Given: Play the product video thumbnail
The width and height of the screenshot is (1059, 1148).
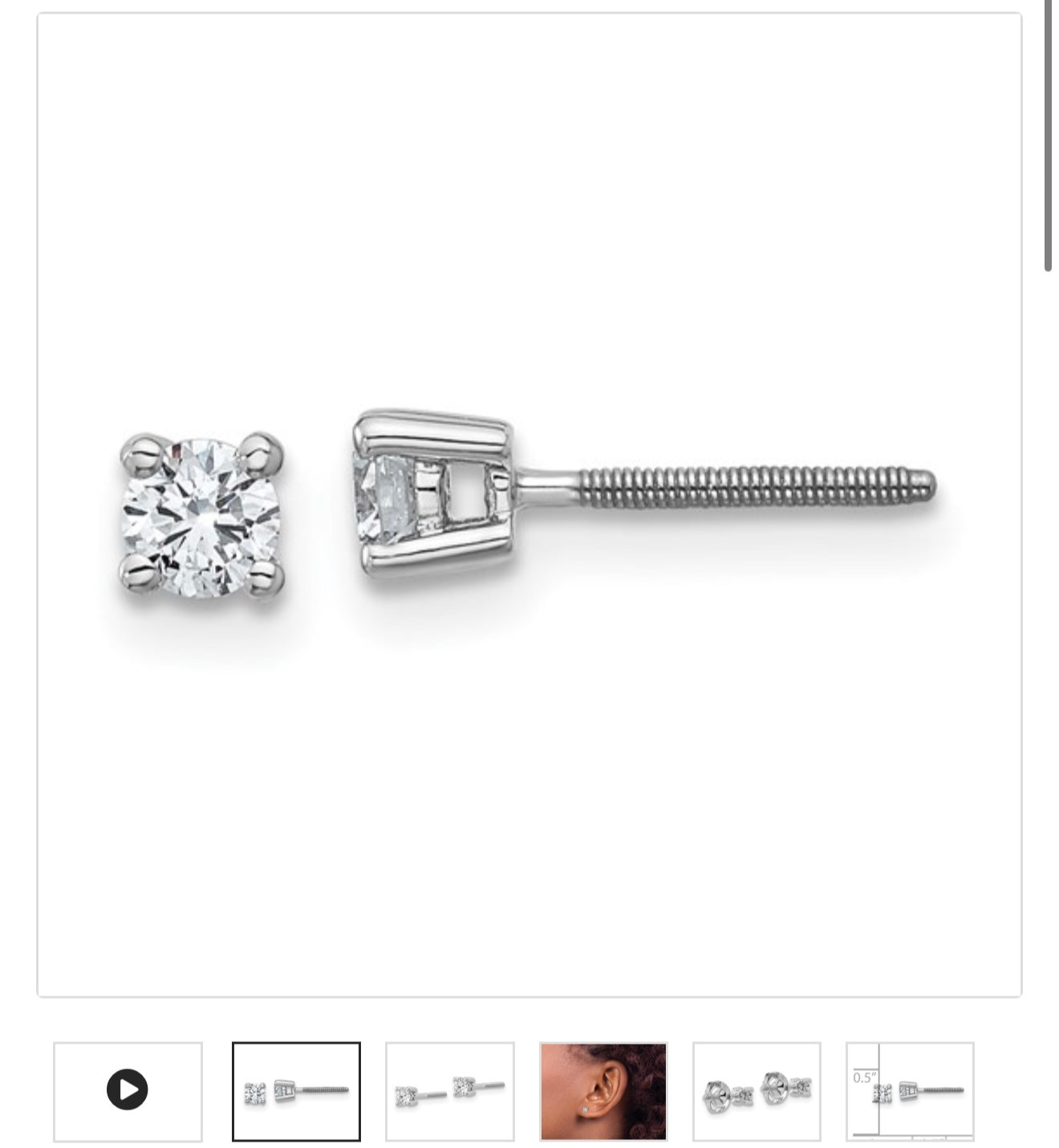Looking at the screenshot, I should tap(128, 1090).
